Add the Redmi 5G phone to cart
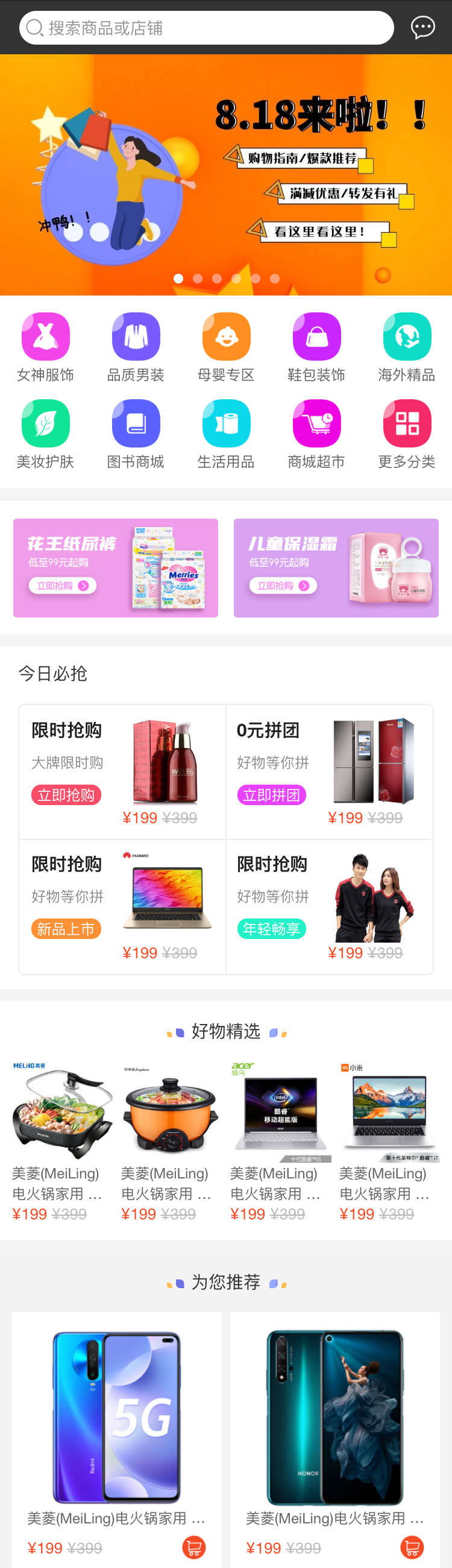This screenshot has width=452, height=1568. click(x=194, y=1547)
